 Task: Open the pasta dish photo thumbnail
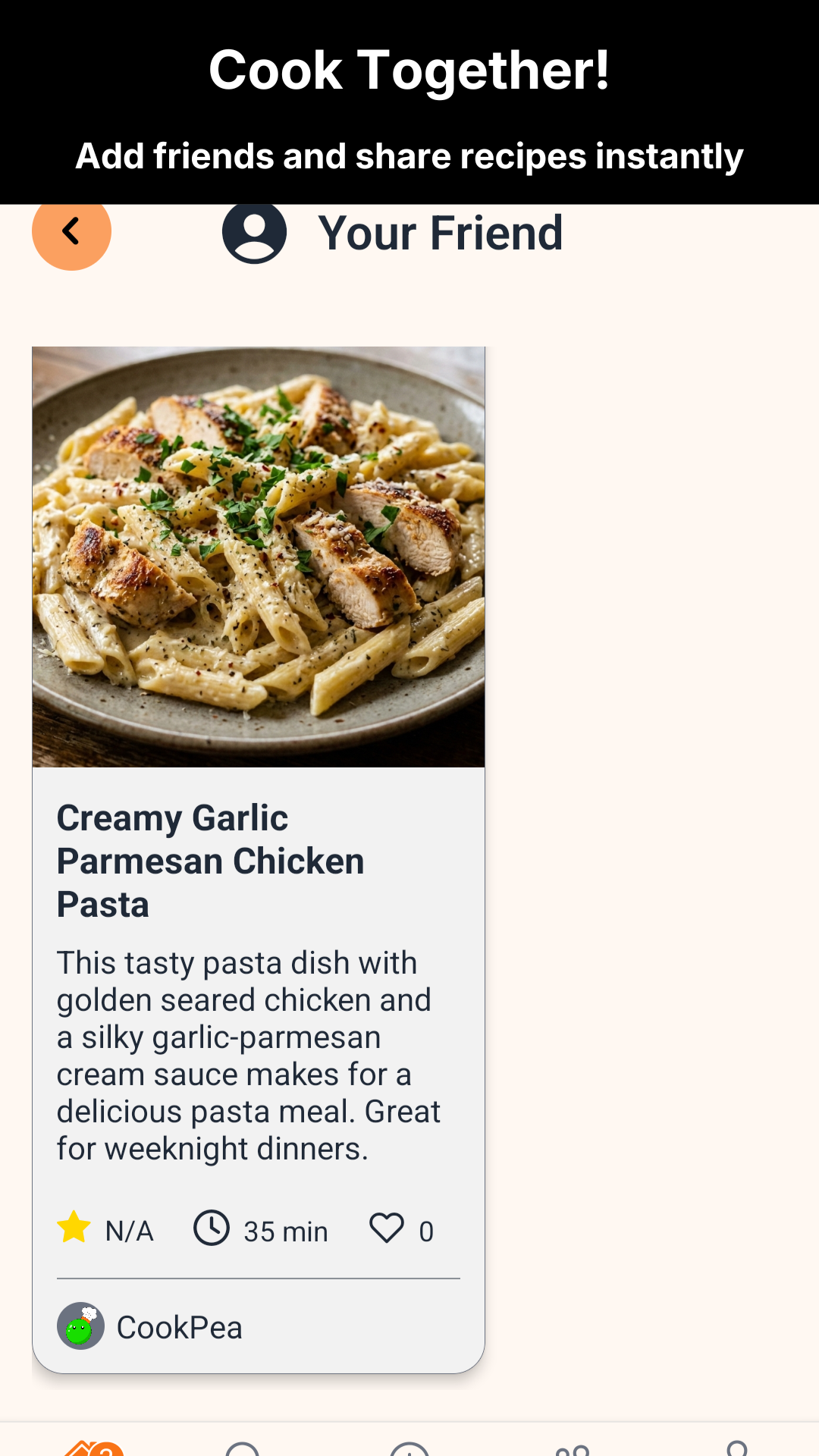(x=258, y=556)
